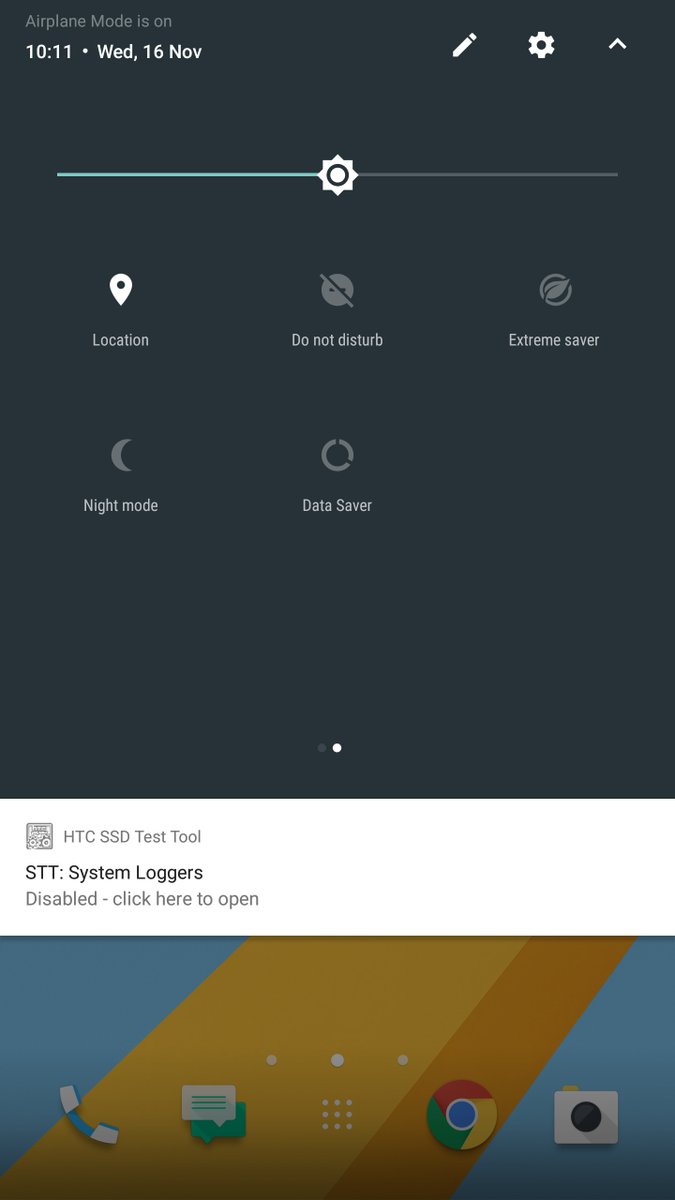The width and height of the screenshot is (675, 1200).
Task: Enable Night mode
Action: [121, 456]
